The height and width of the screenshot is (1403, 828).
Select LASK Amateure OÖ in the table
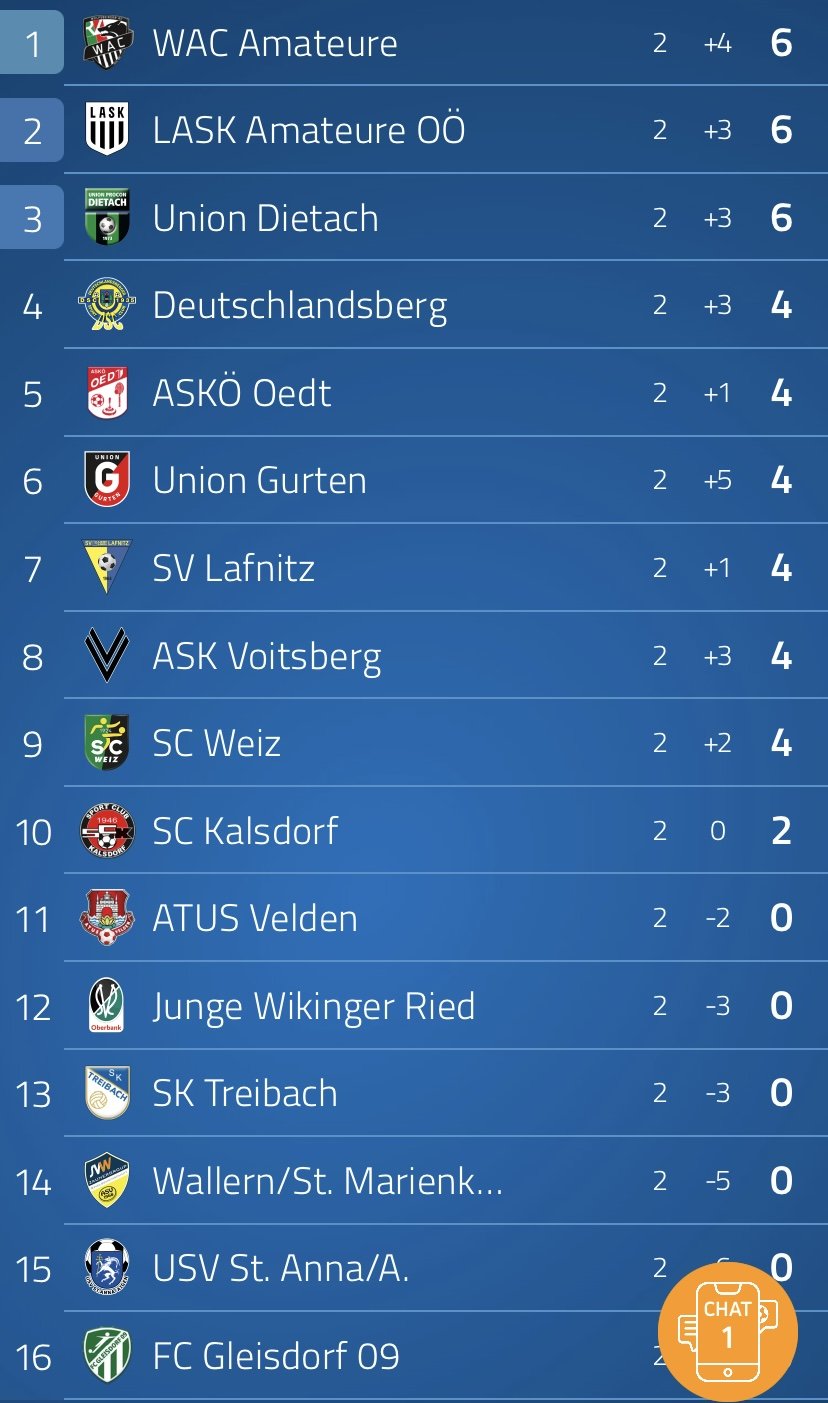[414, 130]
